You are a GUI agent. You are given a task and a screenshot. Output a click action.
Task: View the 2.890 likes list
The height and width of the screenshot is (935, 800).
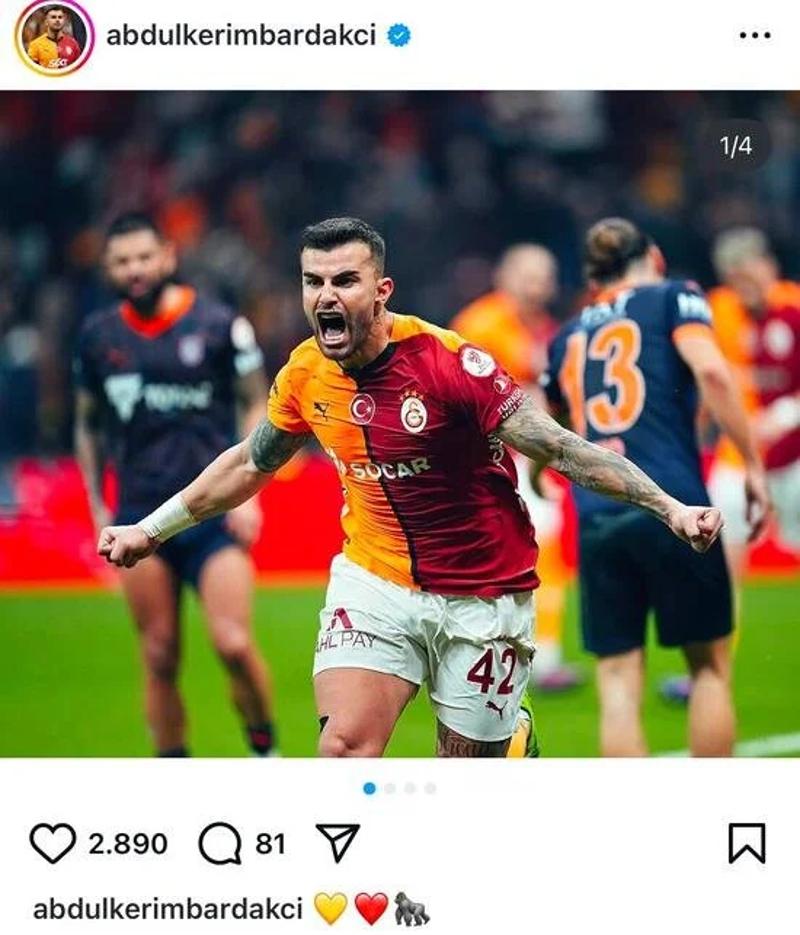[x=128, y=844]
